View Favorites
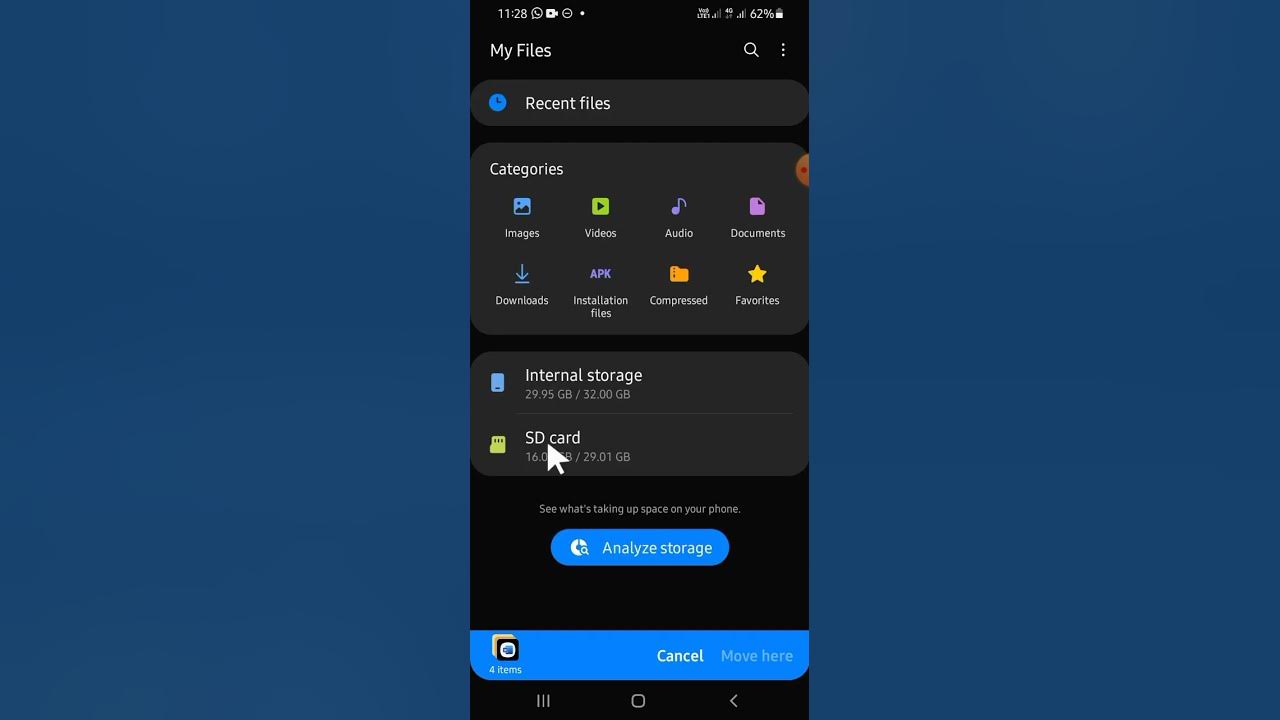The image size is (1280, 720). [757, 284]
